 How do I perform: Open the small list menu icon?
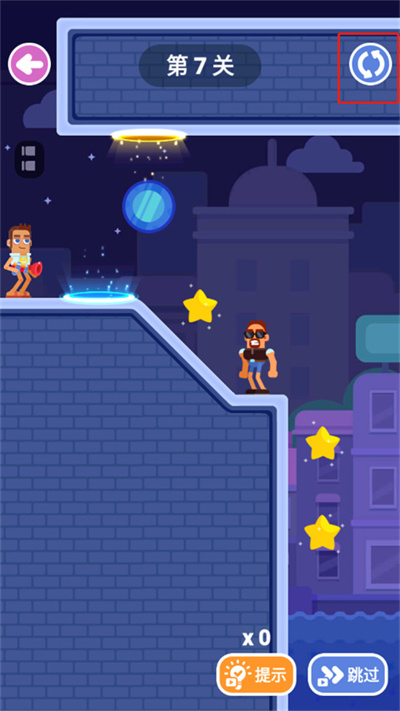(x=29, y=159)
